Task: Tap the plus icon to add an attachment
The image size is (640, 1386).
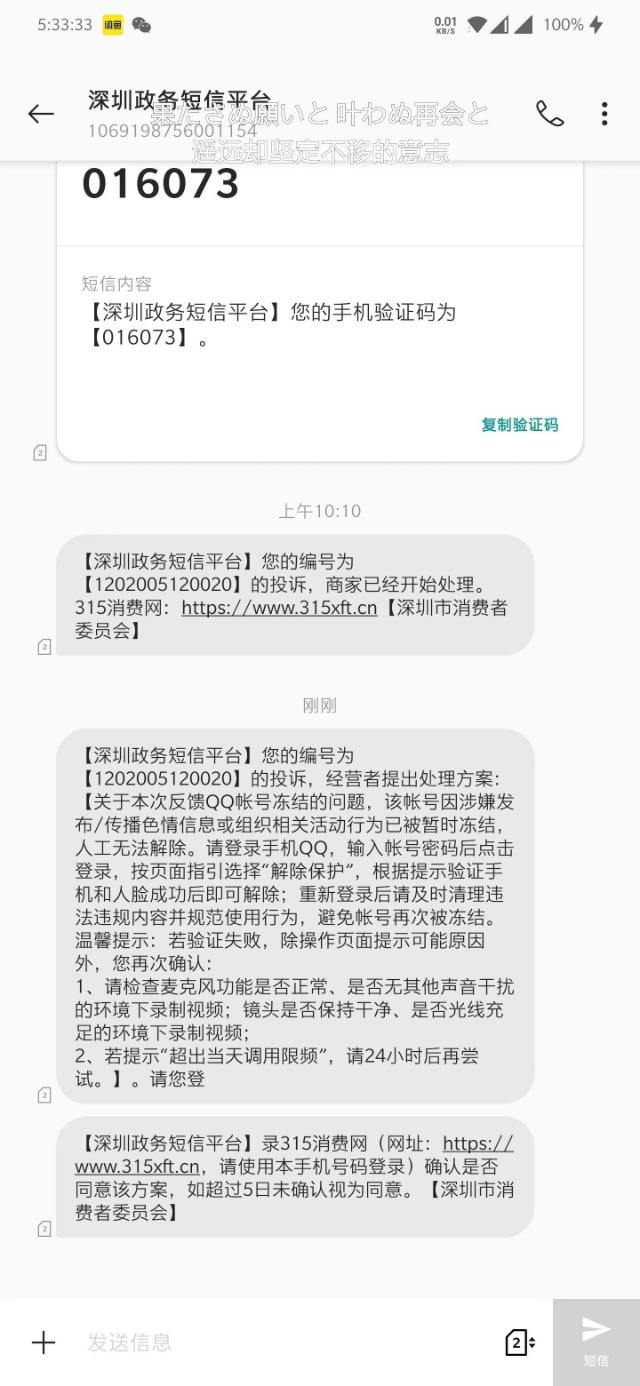Action: (44, 1342)
